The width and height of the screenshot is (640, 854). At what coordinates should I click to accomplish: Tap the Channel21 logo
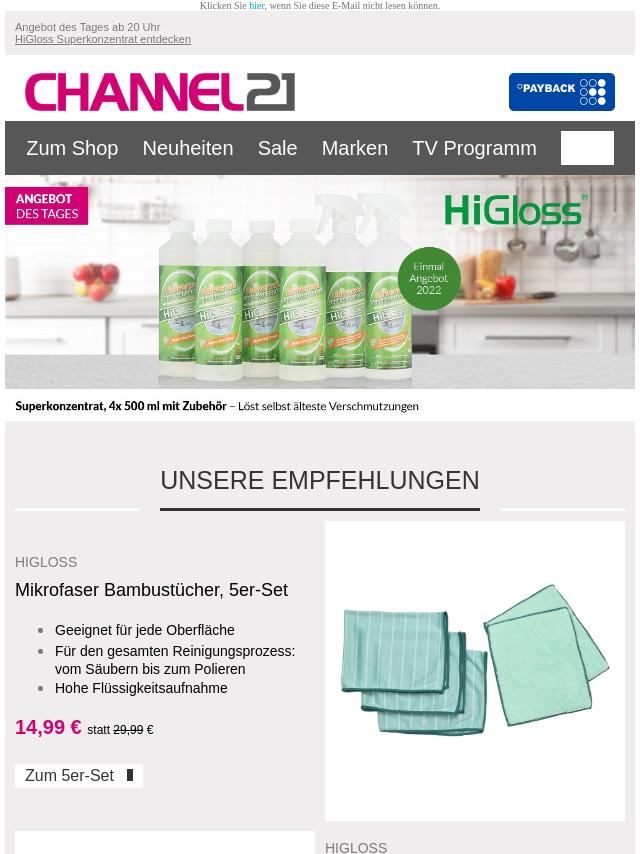click(160, 92)
